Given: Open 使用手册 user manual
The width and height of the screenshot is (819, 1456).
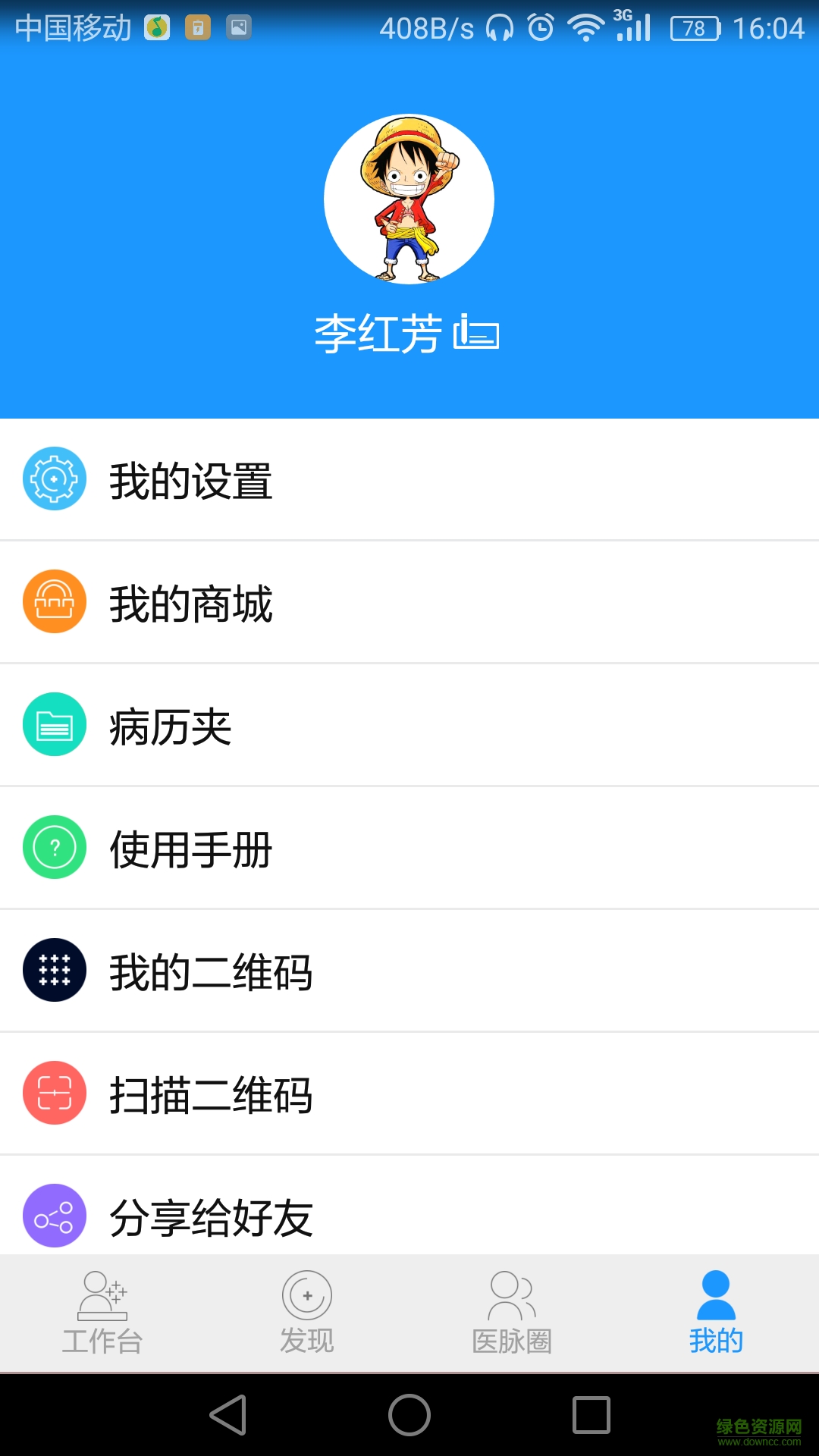Looking at the screenshot, I should [x=409, y=849].
